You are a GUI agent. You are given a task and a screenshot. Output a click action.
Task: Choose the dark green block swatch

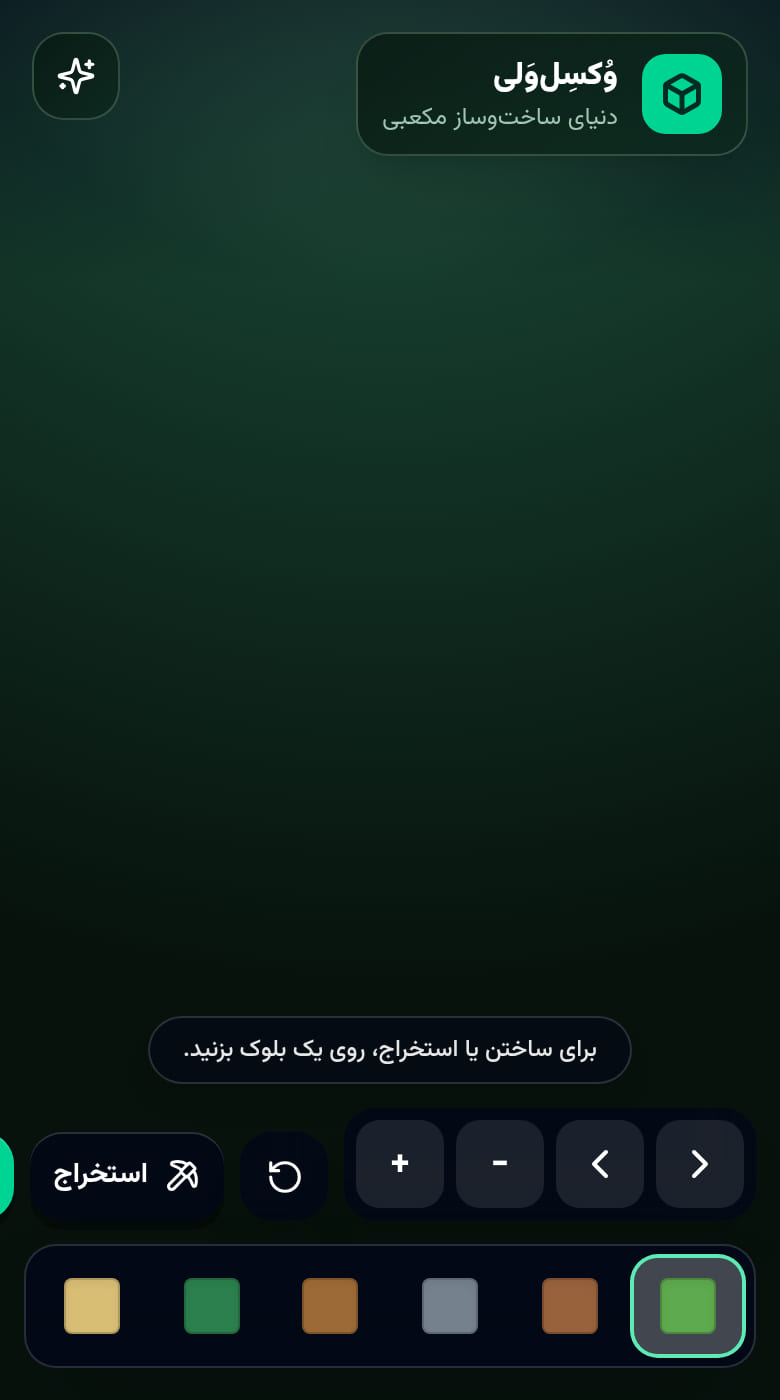[212, 1306]
